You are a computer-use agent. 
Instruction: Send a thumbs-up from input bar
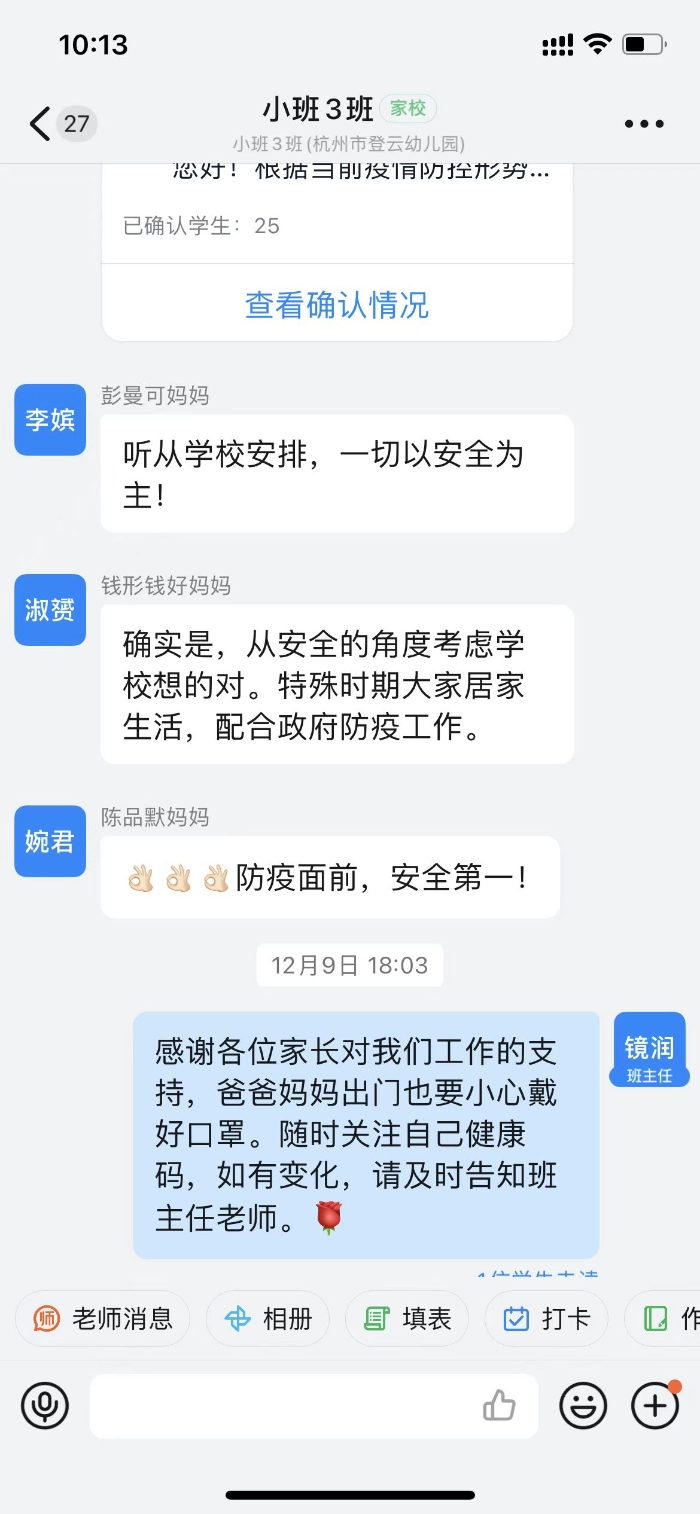tap(499, 1406)
